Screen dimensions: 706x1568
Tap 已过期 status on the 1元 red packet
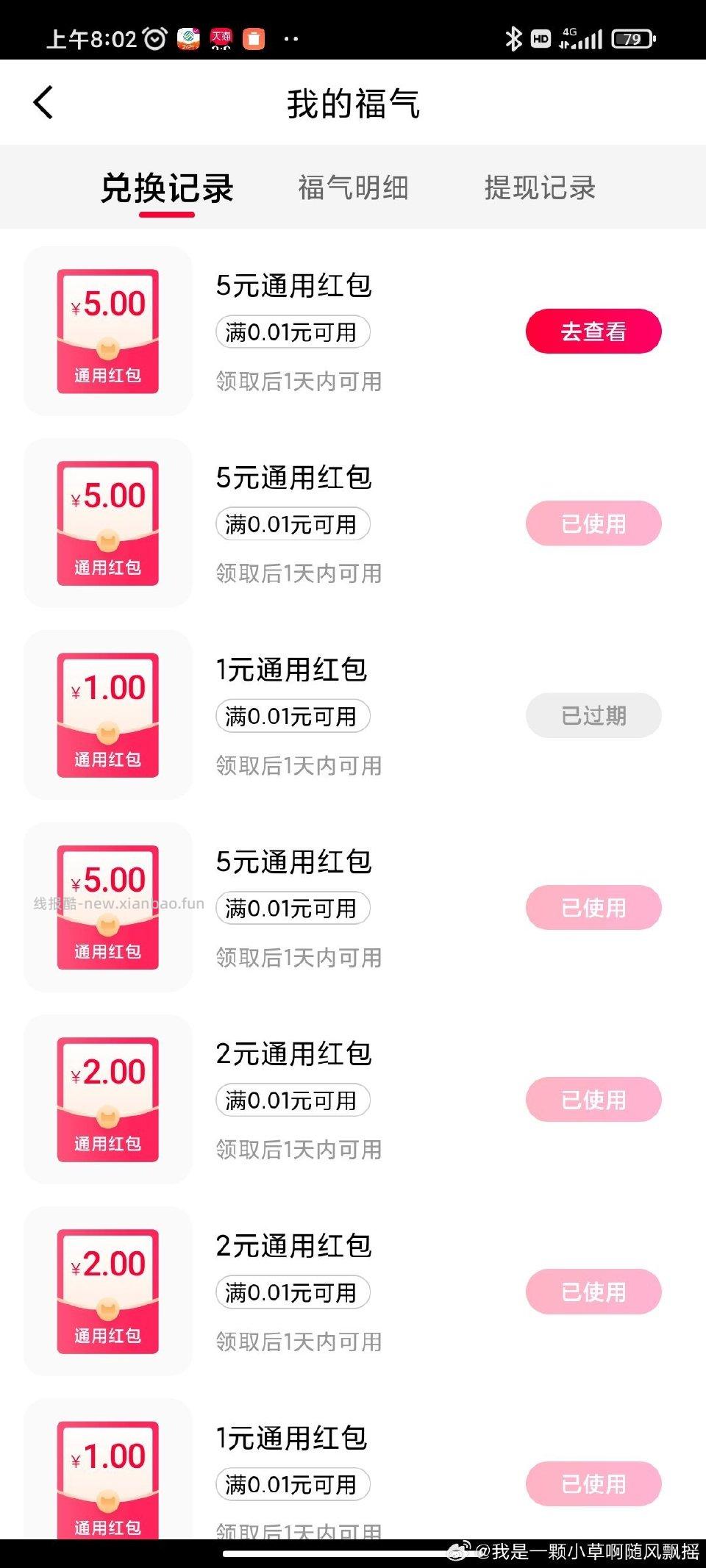[593, 715]
